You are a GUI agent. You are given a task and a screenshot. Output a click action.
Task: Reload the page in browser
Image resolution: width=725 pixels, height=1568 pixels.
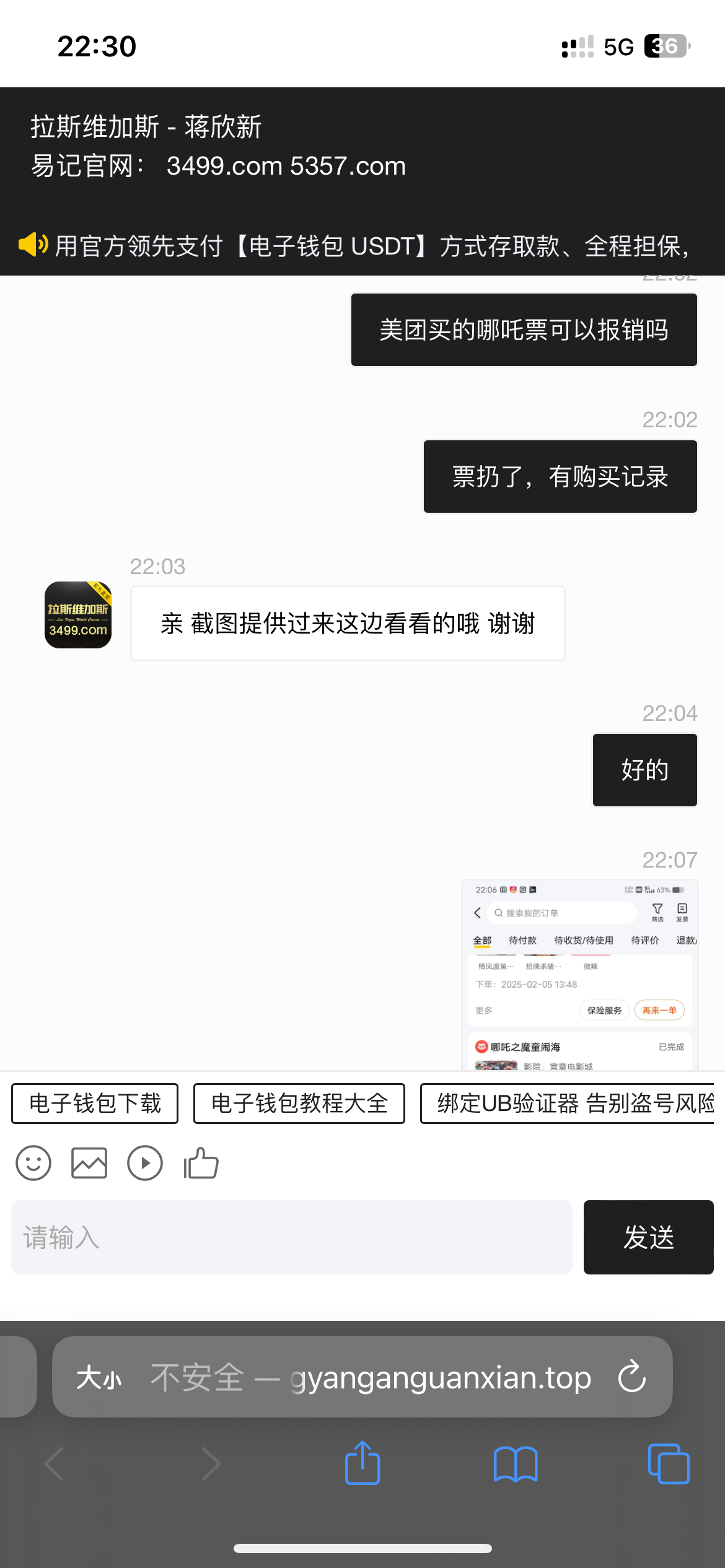pos(632,1377)
